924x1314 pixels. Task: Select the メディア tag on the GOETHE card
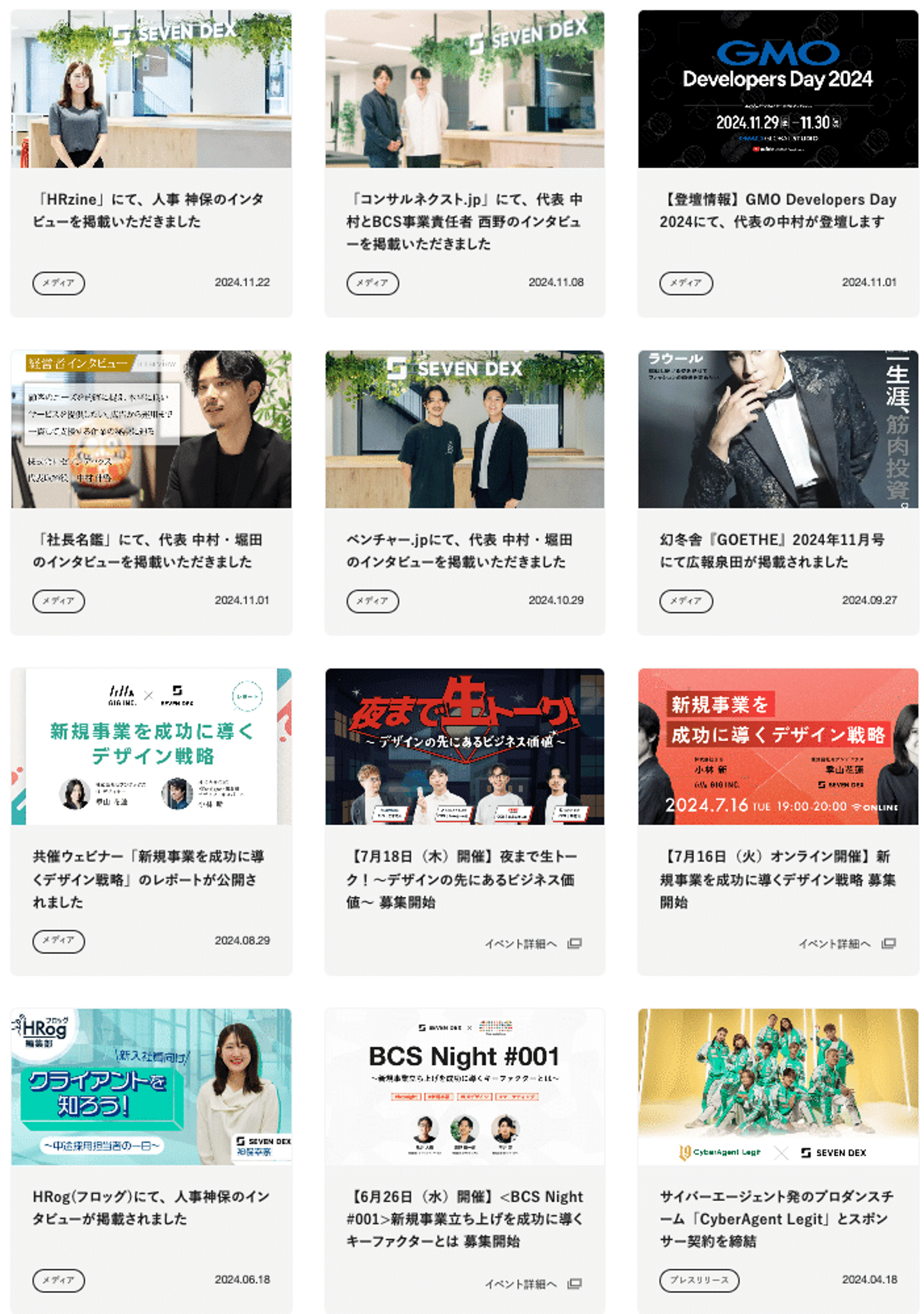click(x=685, y=601)
